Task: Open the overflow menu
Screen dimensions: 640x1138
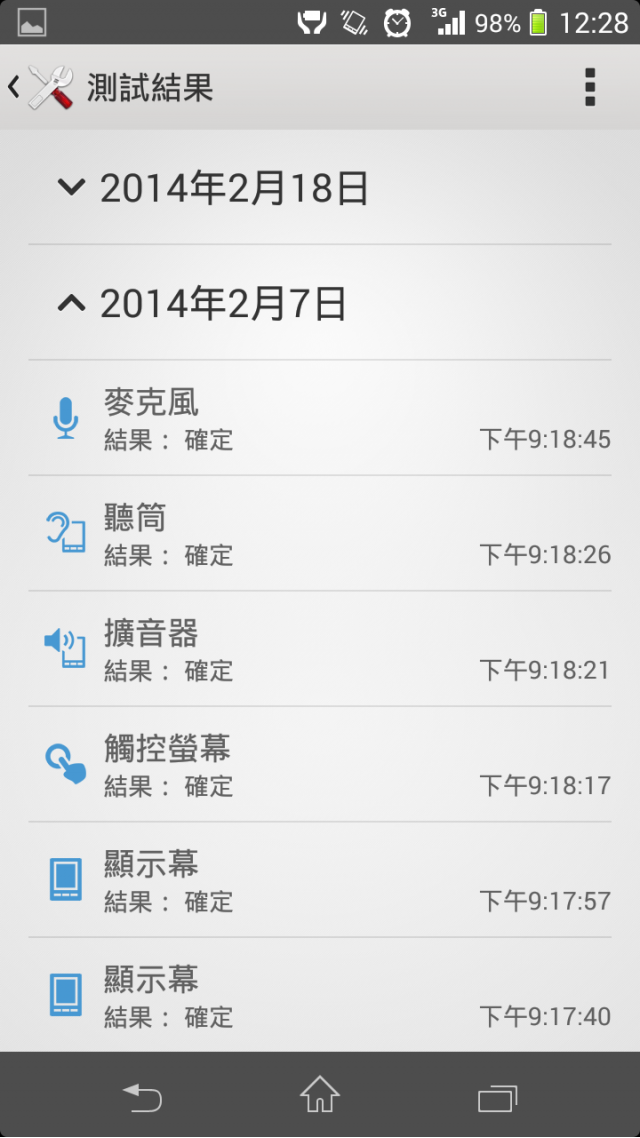Action: coord(590,88)
